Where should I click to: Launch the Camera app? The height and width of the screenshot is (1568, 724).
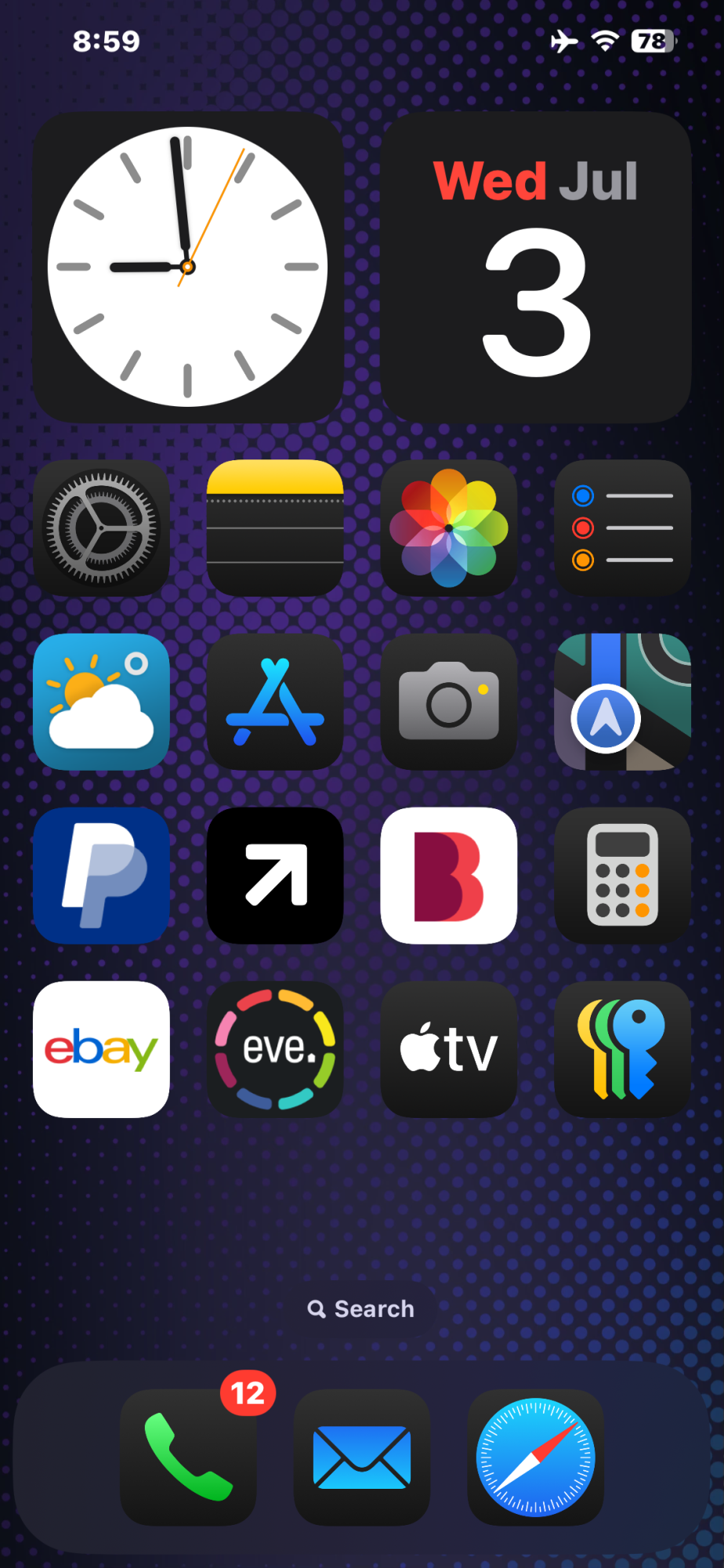[x=449, y=702]
